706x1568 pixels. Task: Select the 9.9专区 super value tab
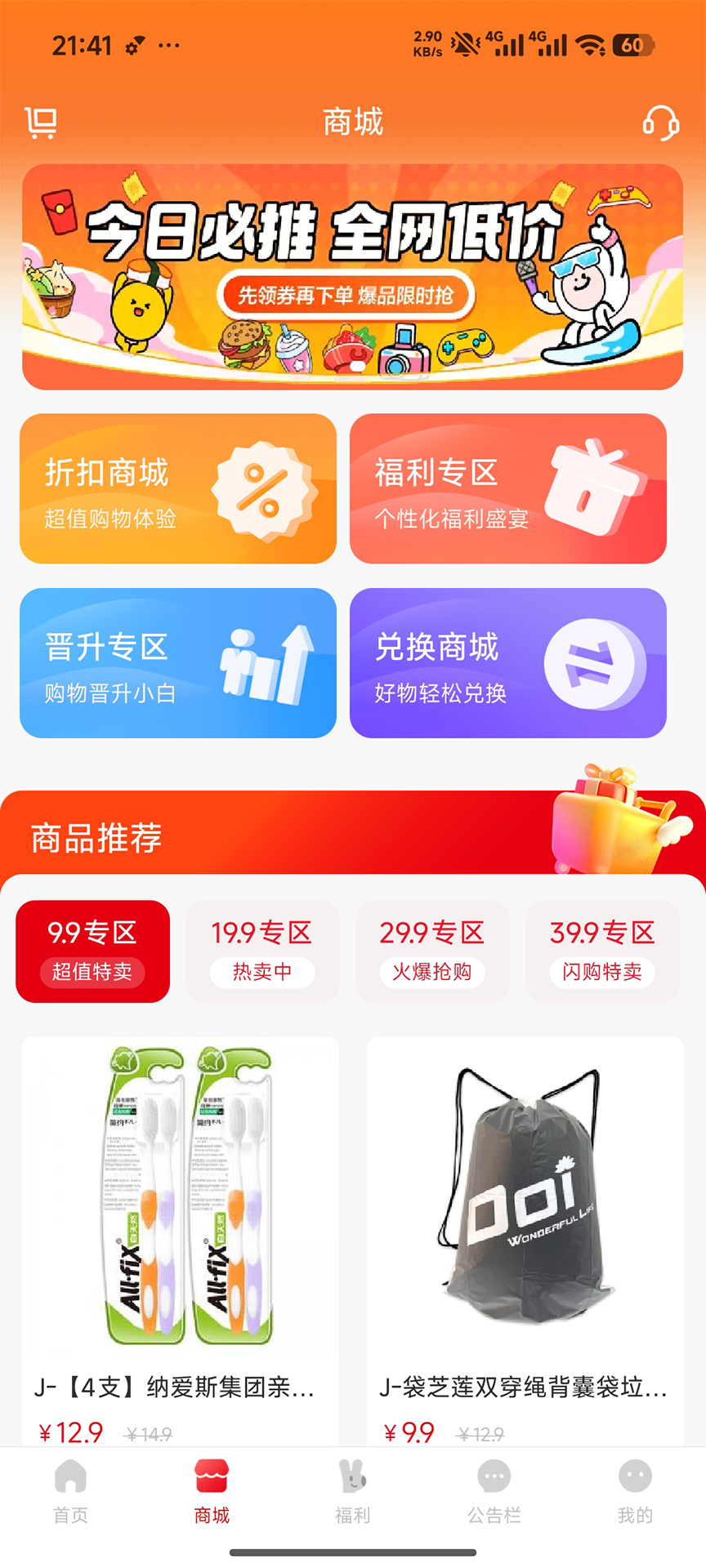92,951
